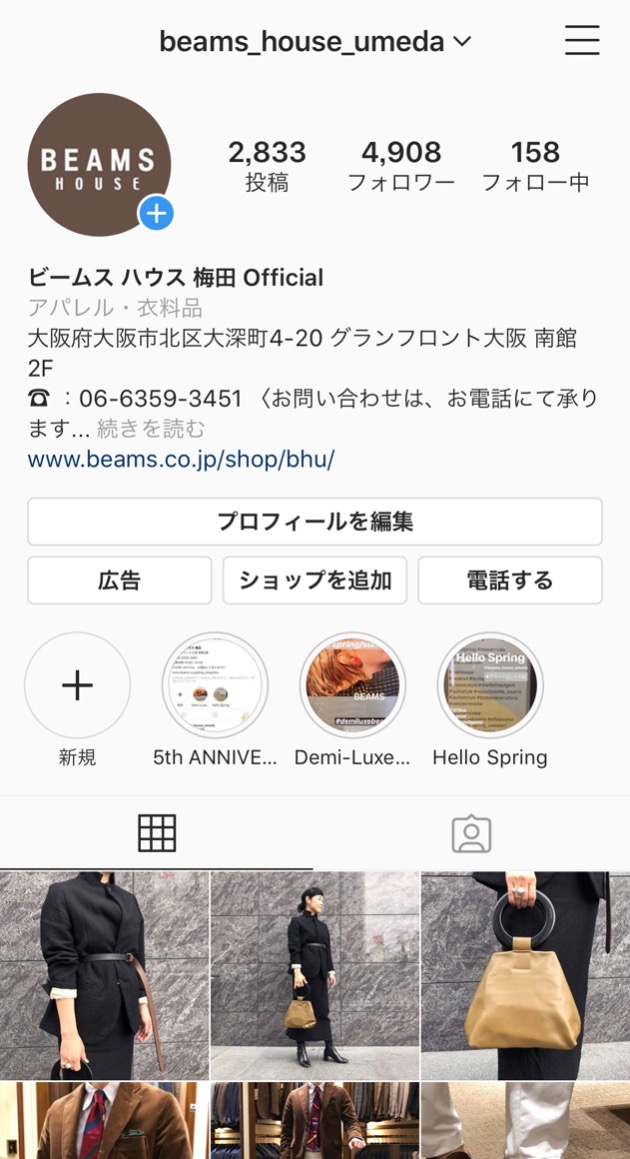
Task: View the 4,908 followers list
Action: tap(401, 165)
